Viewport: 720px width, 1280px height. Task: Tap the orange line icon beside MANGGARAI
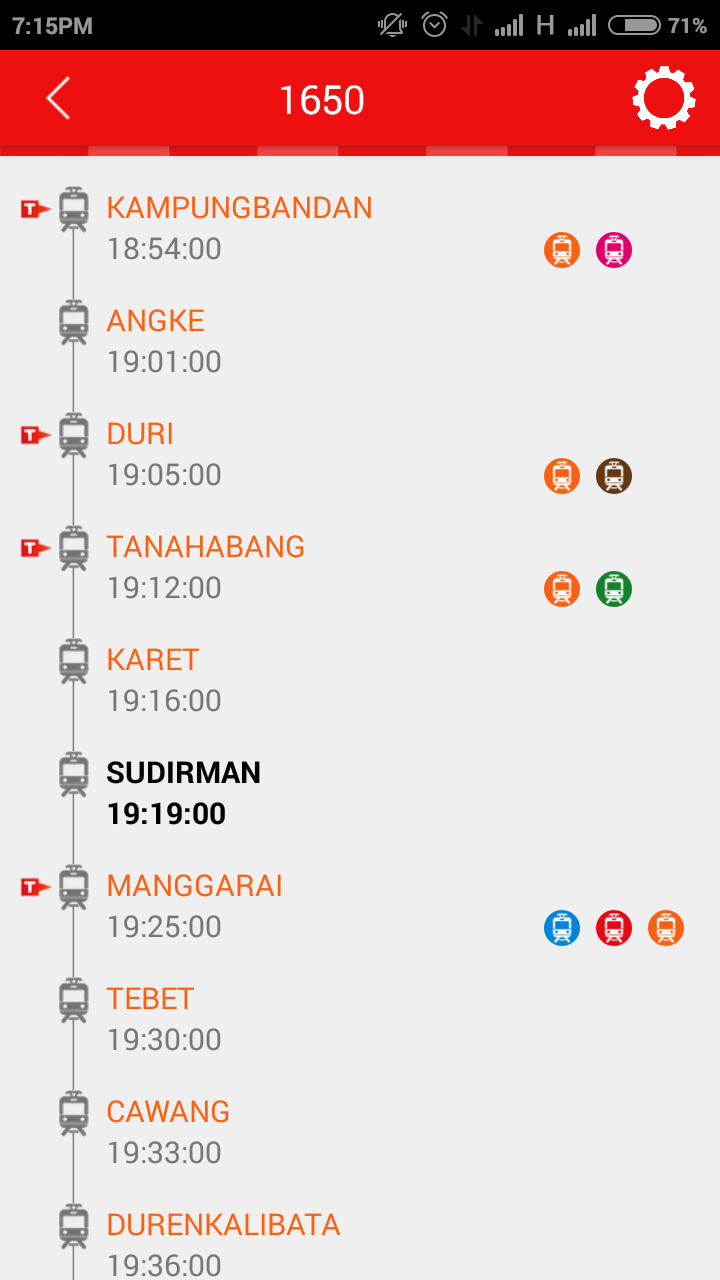pos(666,928)
